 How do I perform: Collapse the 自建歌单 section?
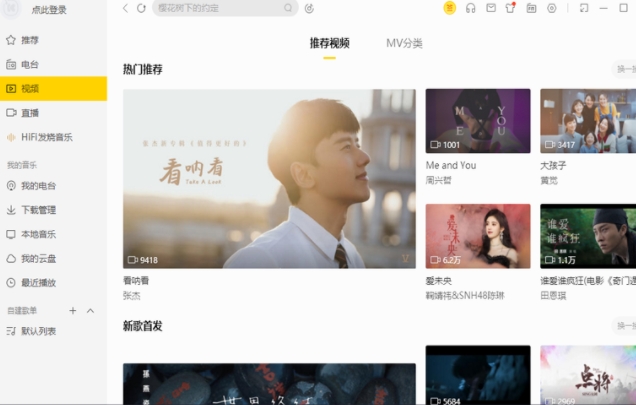pyautogui.click(x=90, y=311)
